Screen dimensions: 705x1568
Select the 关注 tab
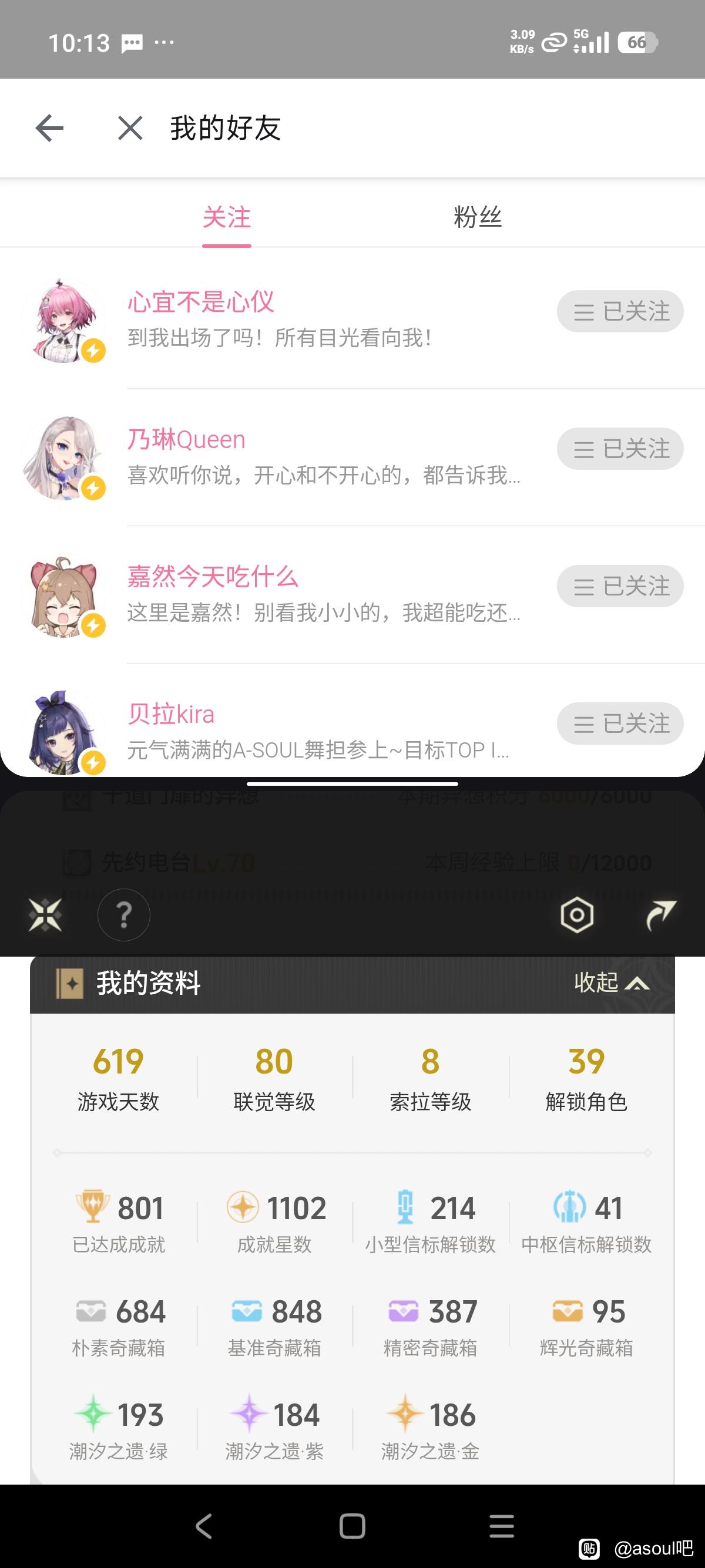pyautogui.click(x=226, y=217)
